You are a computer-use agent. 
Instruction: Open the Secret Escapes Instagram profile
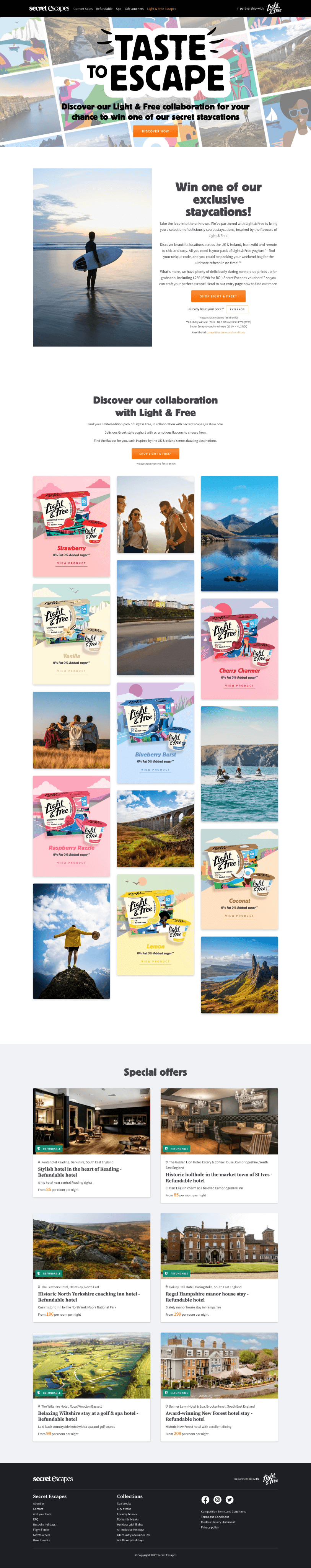pyautogui.click(x=217, y=1499)
